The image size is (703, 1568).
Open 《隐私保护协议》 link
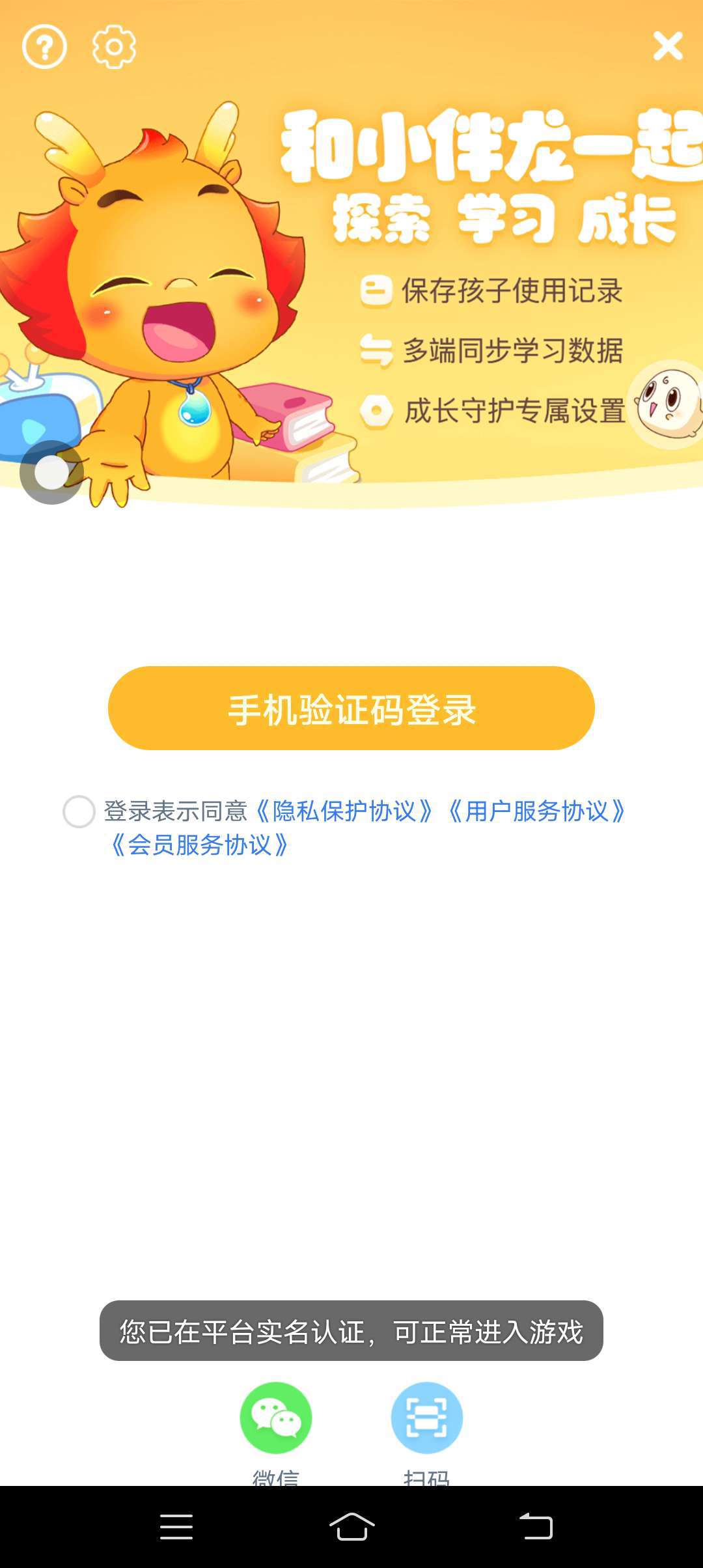(344, 811)
